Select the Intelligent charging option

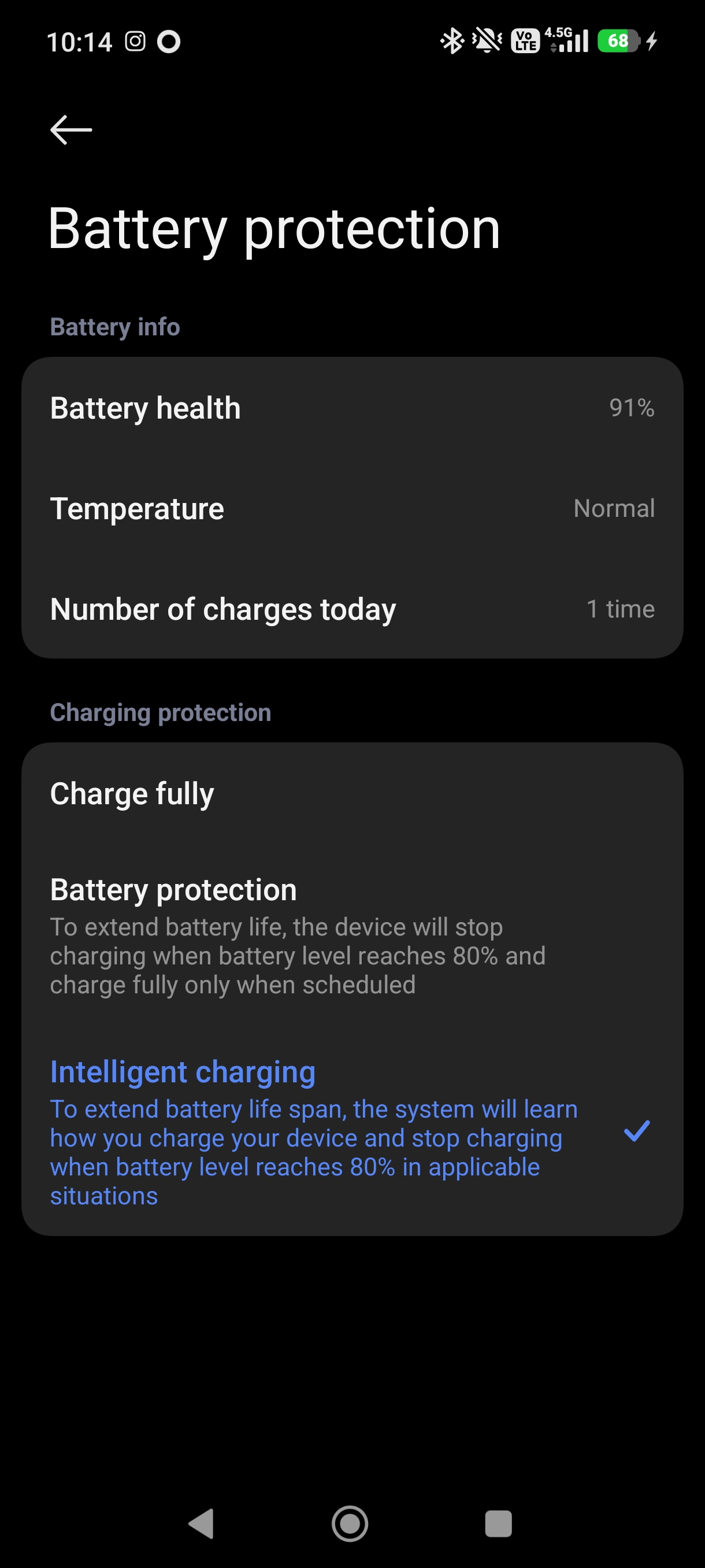pyautogui.click(x=351, y=1131)
